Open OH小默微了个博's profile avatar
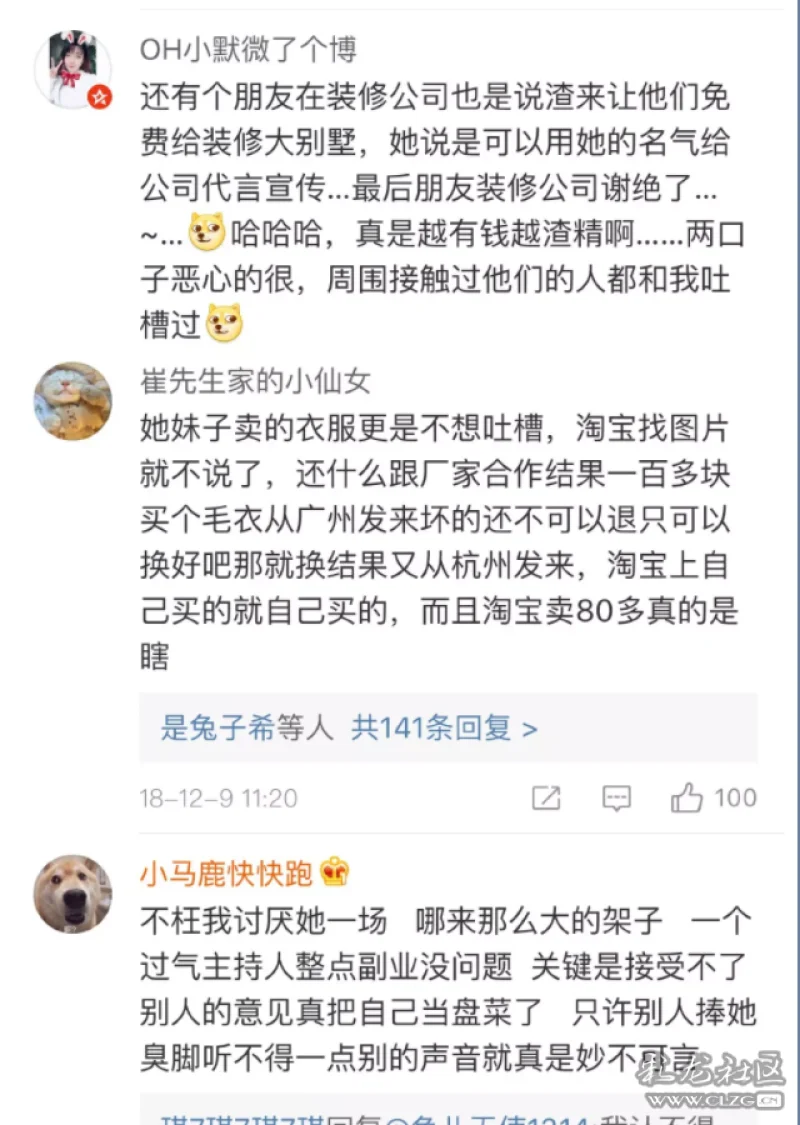800x1125 pixels. tap(73, 68)
